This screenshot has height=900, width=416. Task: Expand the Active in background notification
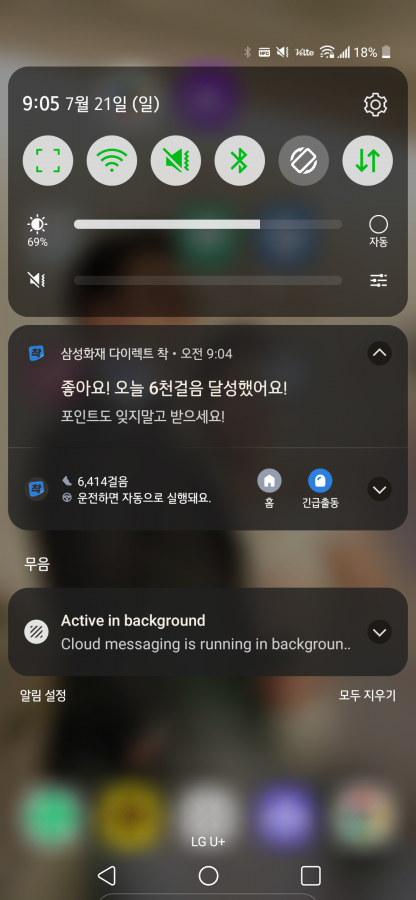[379, 632]
